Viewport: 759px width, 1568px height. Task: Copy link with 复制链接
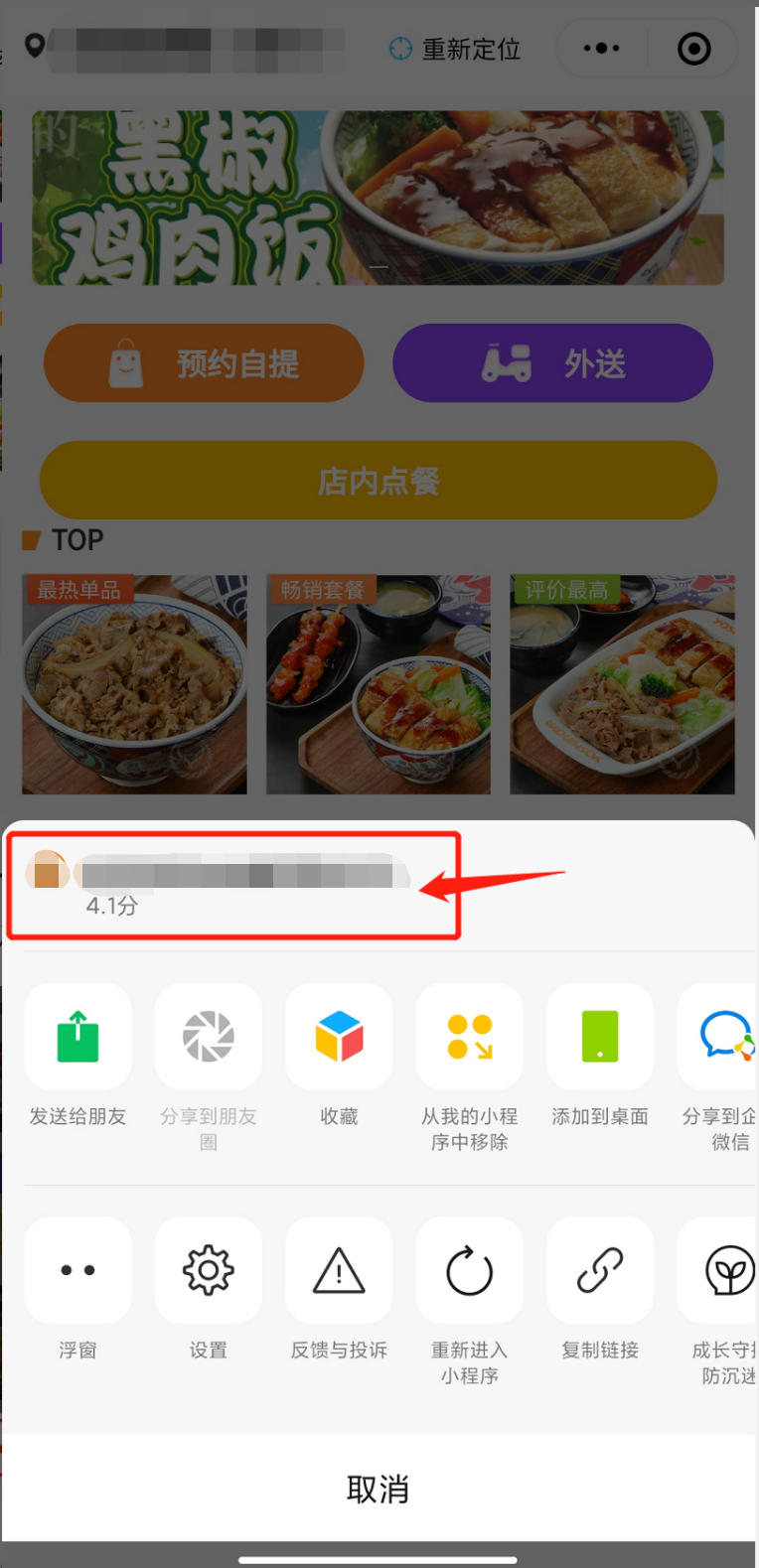pos(600,1270)
